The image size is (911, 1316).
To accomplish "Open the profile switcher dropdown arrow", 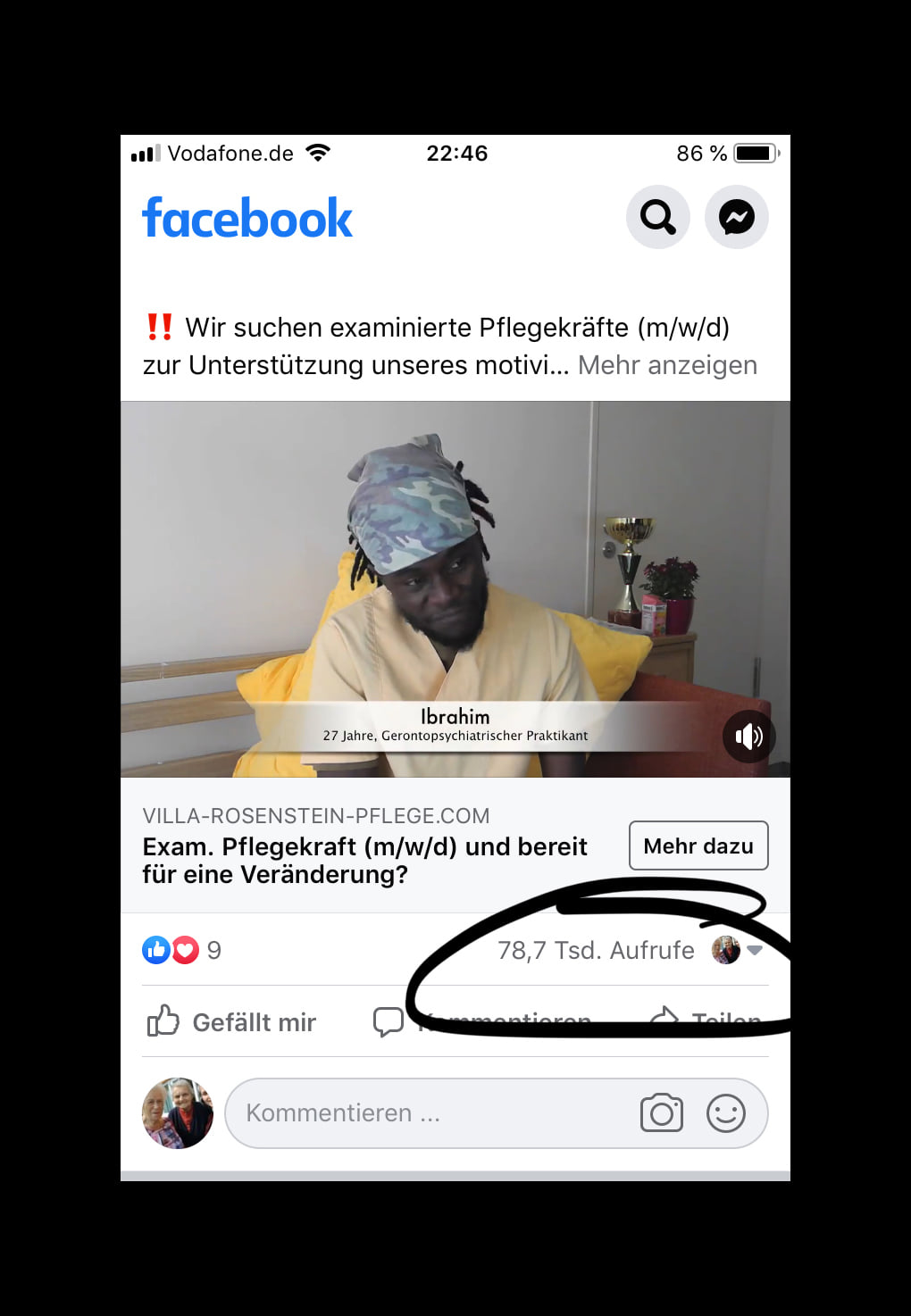I will (755, 950).
